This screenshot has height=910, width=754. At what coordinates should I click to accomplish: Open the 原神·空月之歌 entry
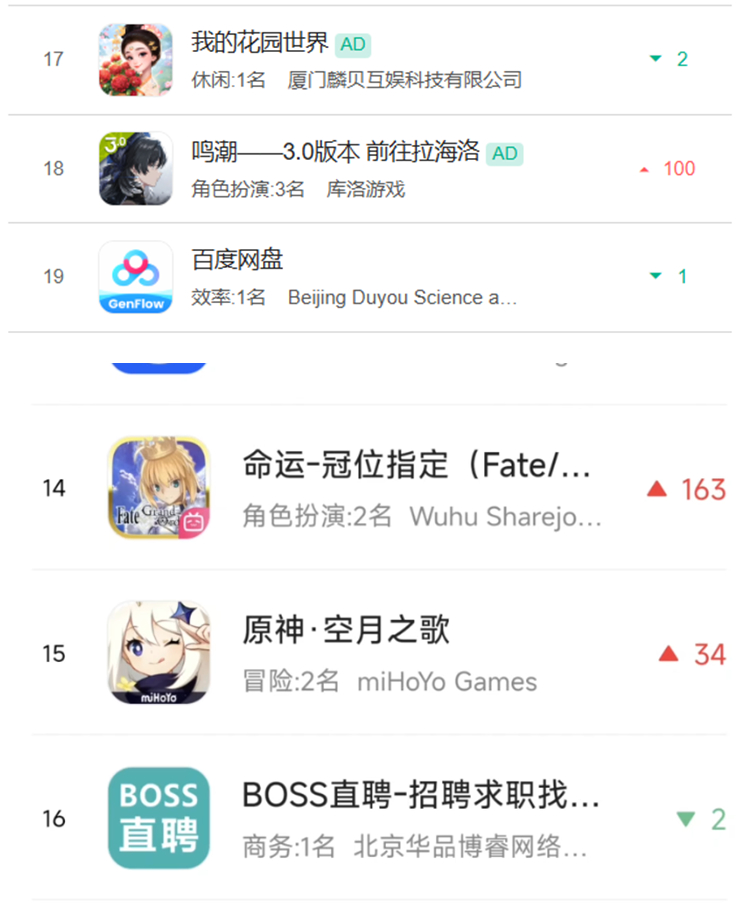(346, 630)
